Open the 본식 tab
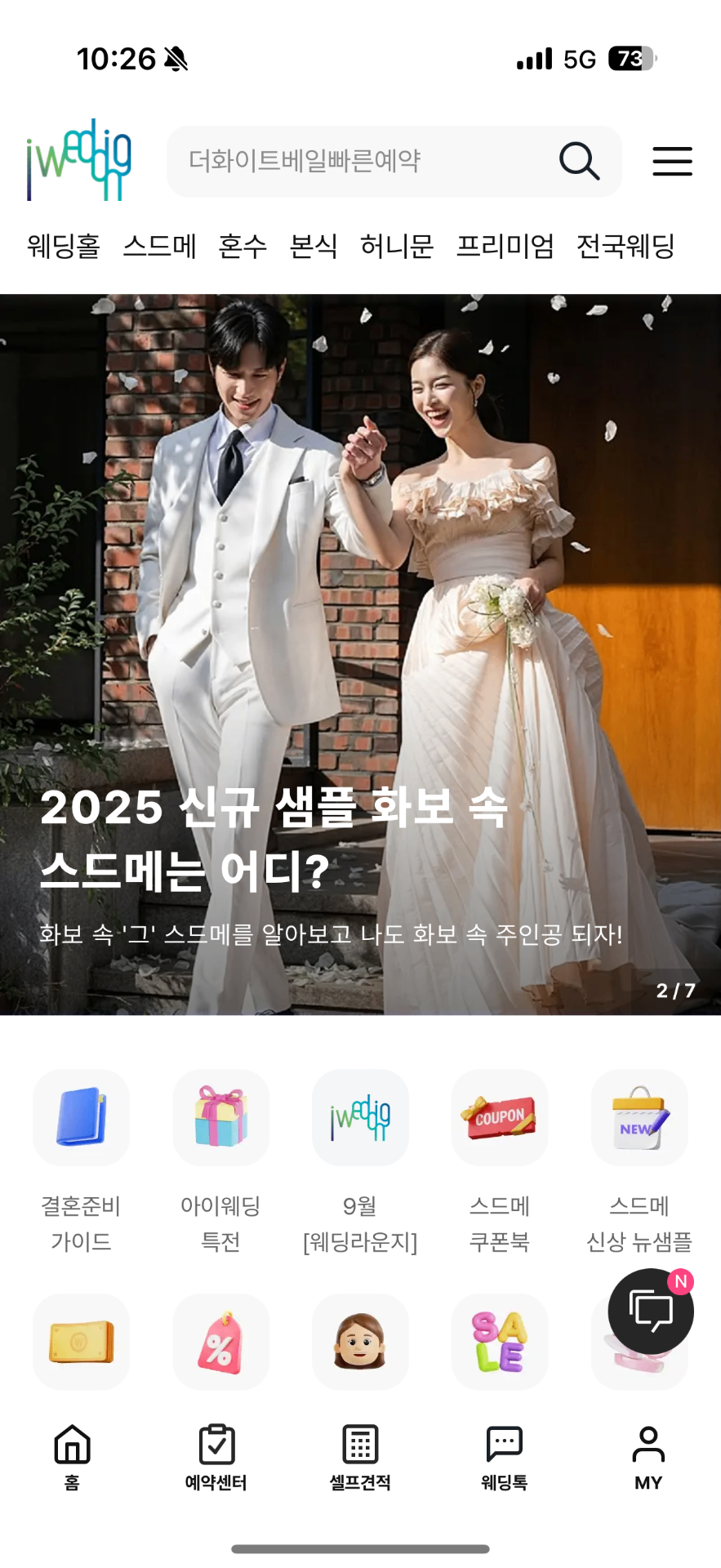The width and height of the screenshot is (721, 1568). (x=314, y=246)
